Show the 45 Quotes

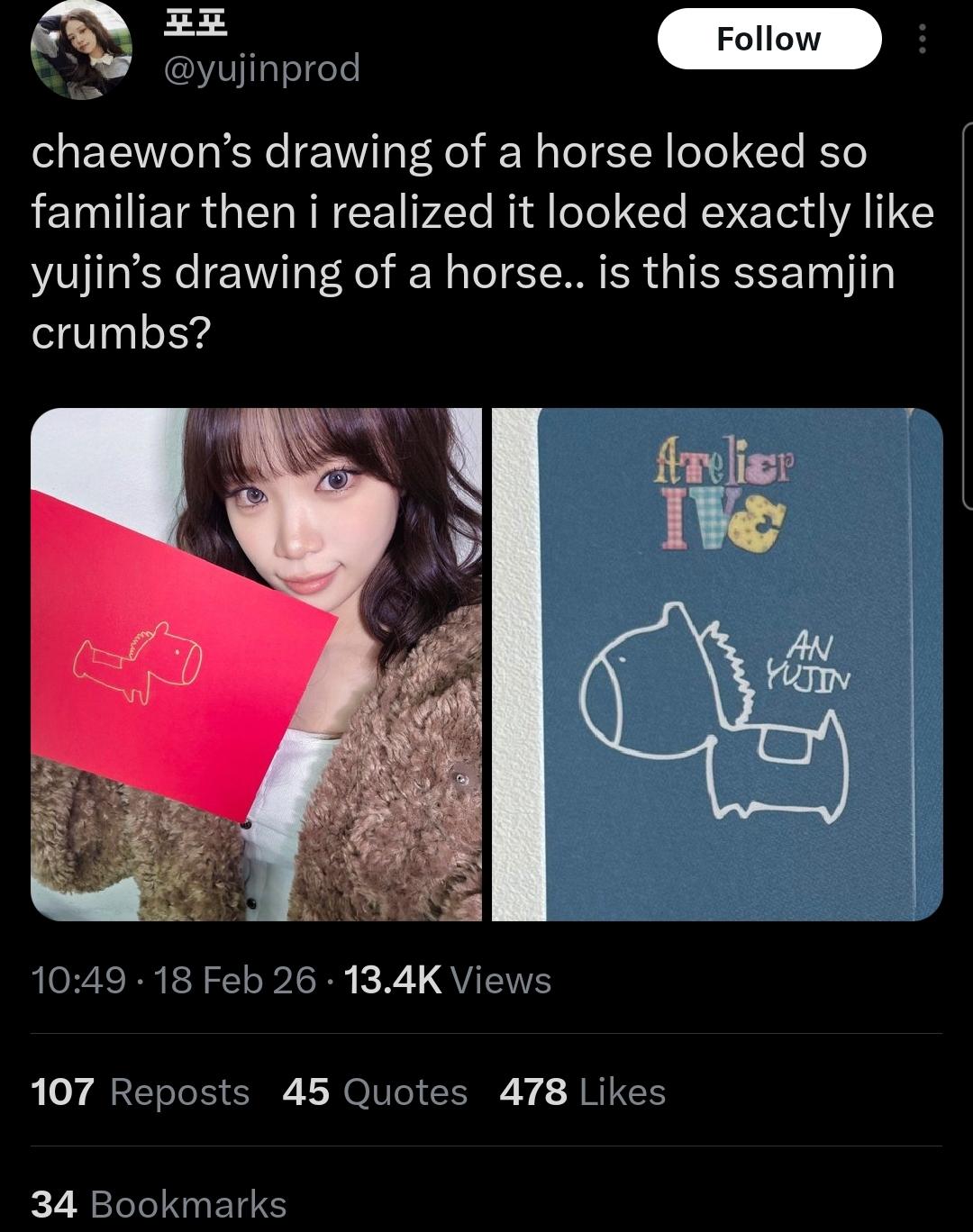click(375, 1092)
